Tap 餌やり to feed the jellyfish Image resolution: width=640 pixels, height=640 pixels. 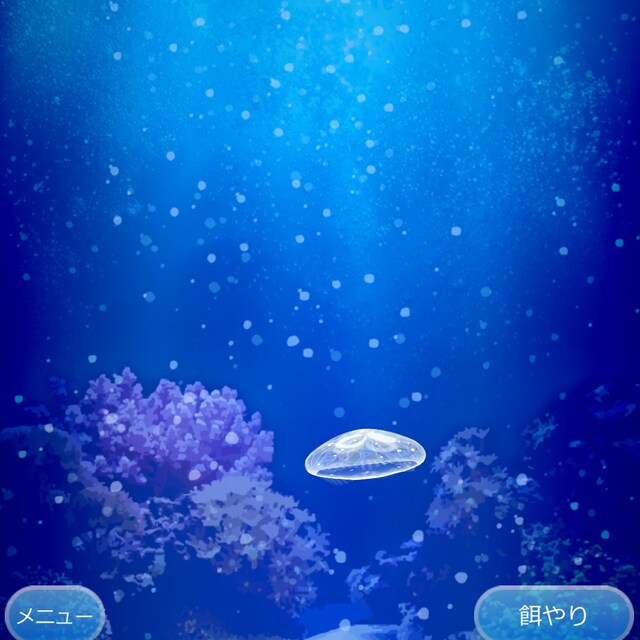[x=554, y=614]
